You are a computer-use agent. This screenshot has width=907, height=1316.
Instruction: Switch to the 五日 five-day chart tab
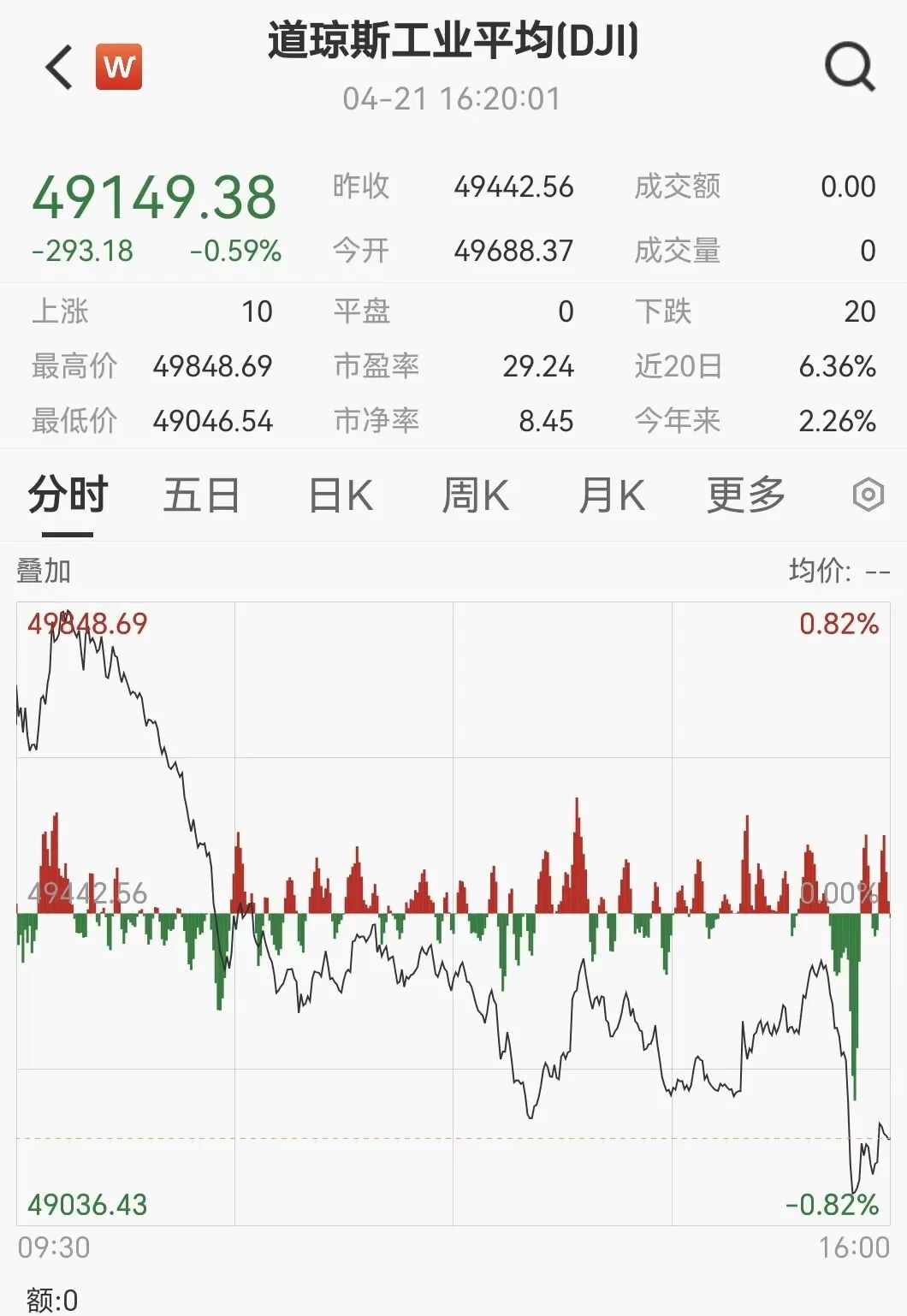pyautogui.click(x=201, y=495)
